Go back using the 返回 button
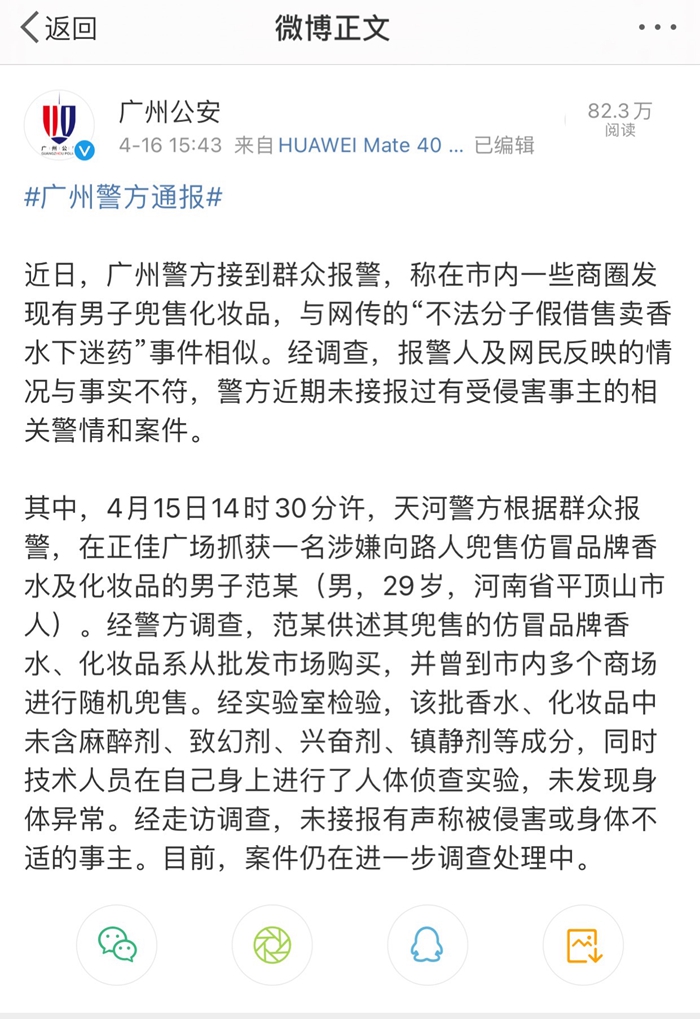The width and height of the screenshot is (700, 1019). [59, 29]
